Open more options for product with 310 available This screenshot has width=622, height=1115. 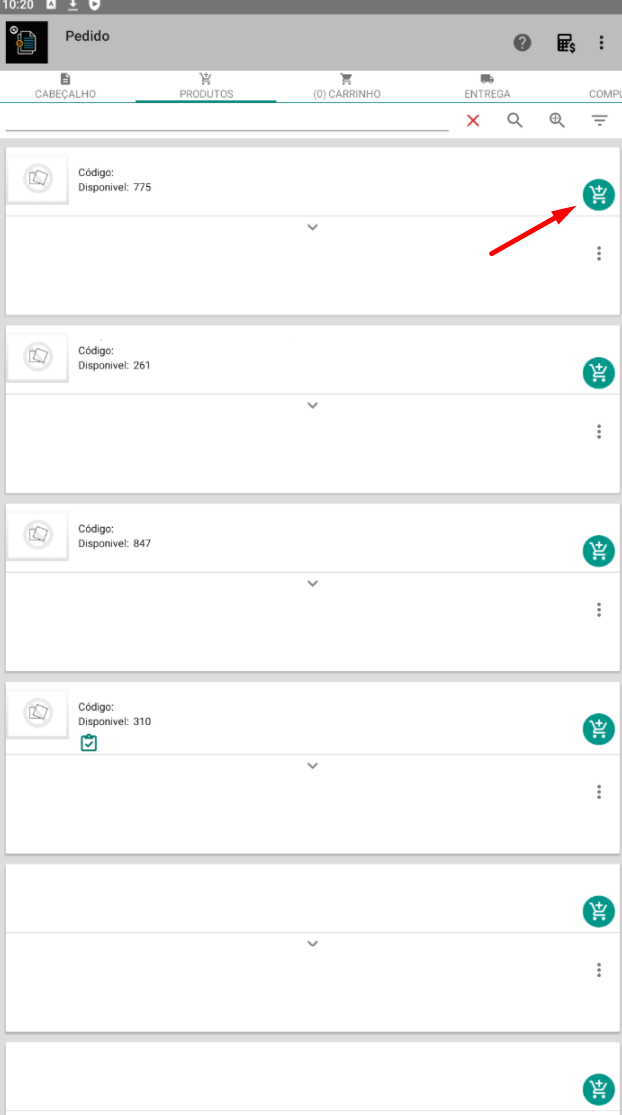coord(599,791)
